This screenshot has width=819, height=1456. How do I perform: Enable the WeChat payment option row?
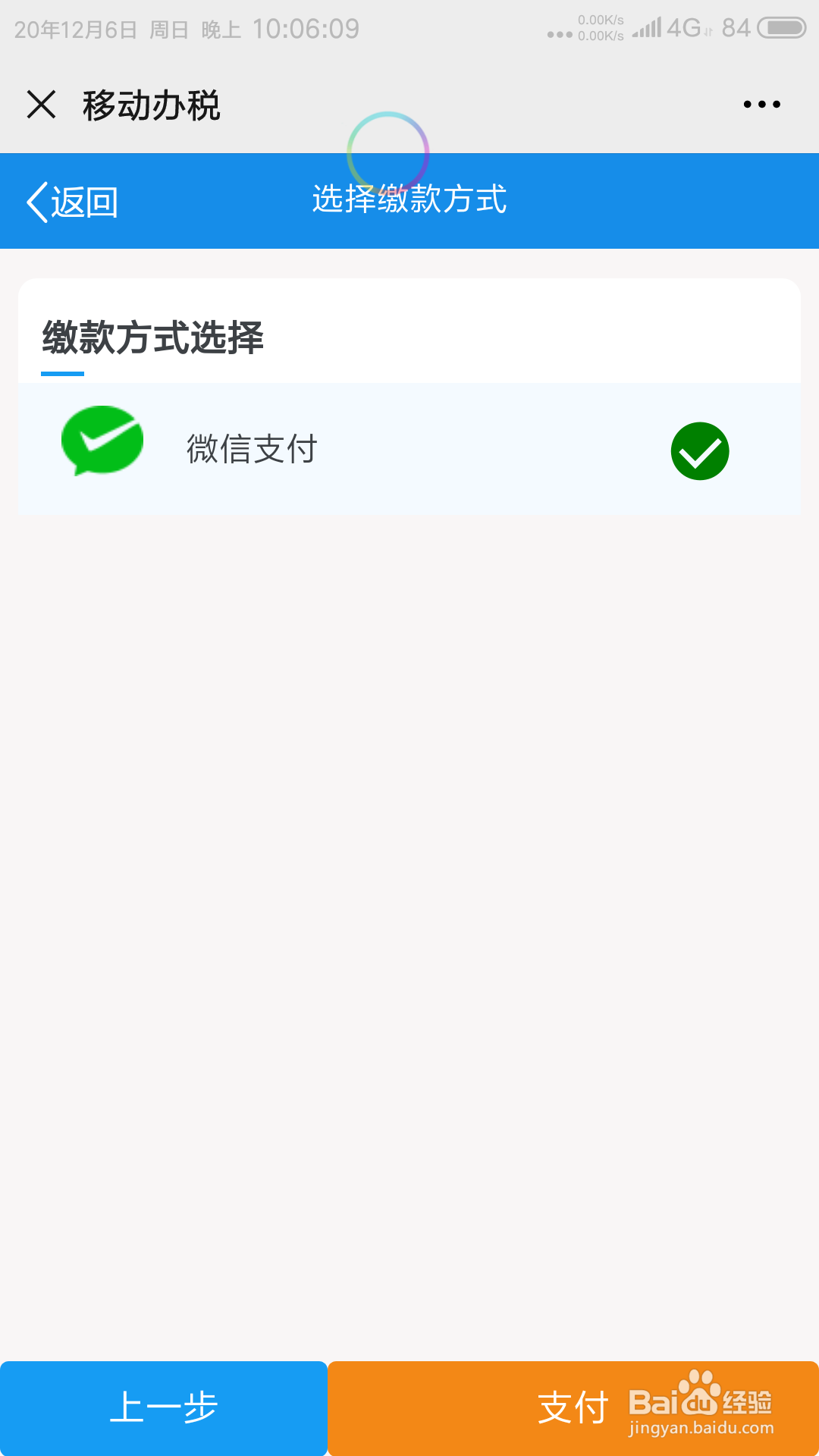409,449
